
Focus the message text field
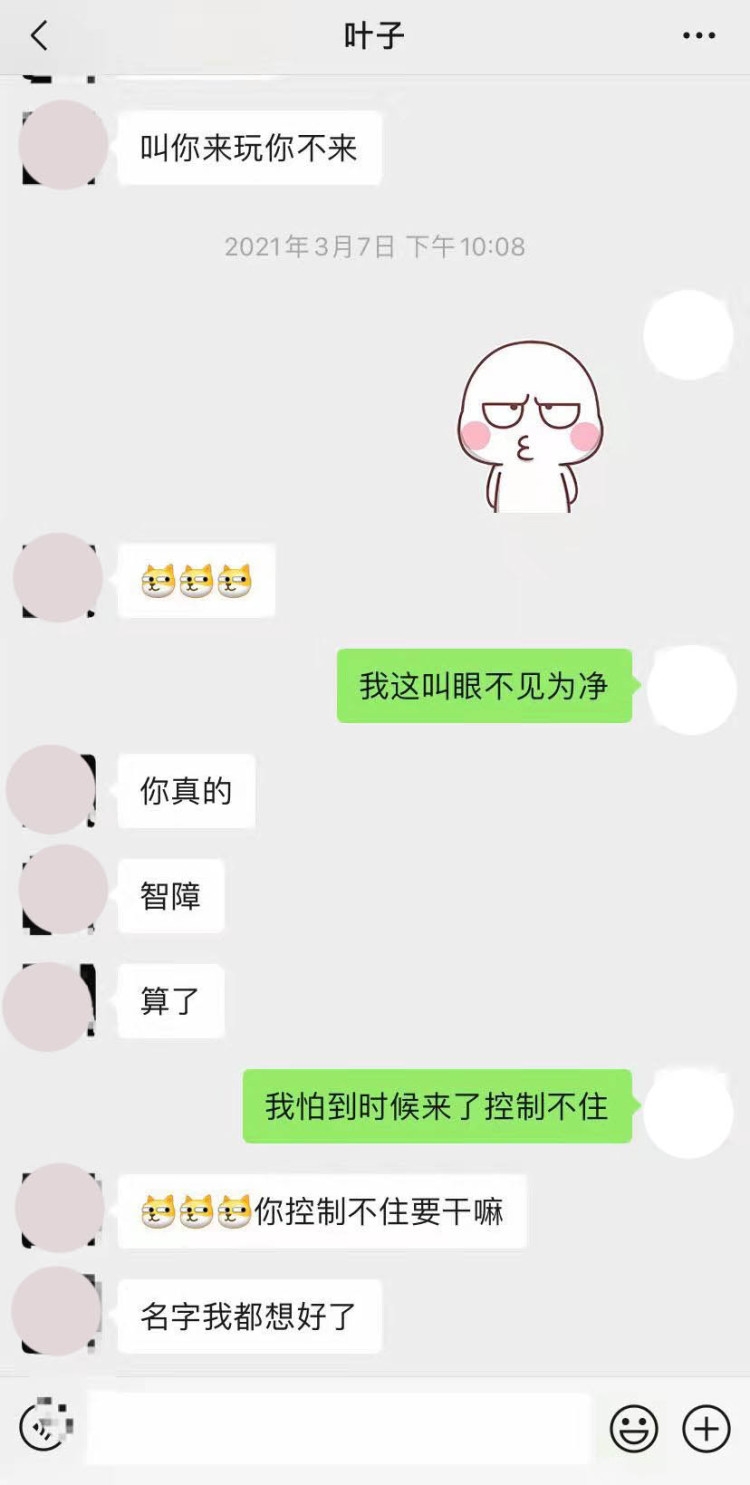pyautogui.click(x=338, y=1428)
